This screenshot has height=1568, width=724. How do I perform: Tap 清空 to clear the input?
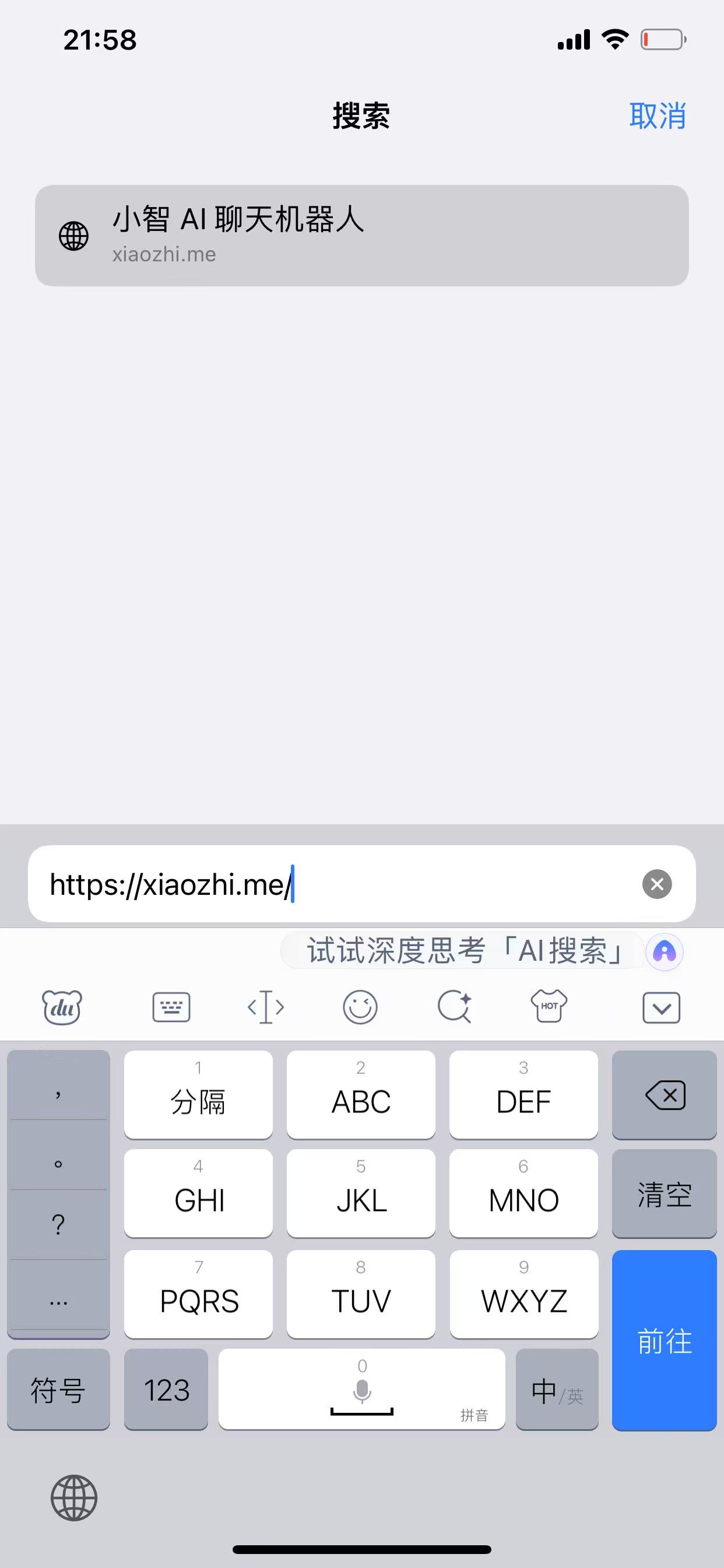(x=665, y=1194)
